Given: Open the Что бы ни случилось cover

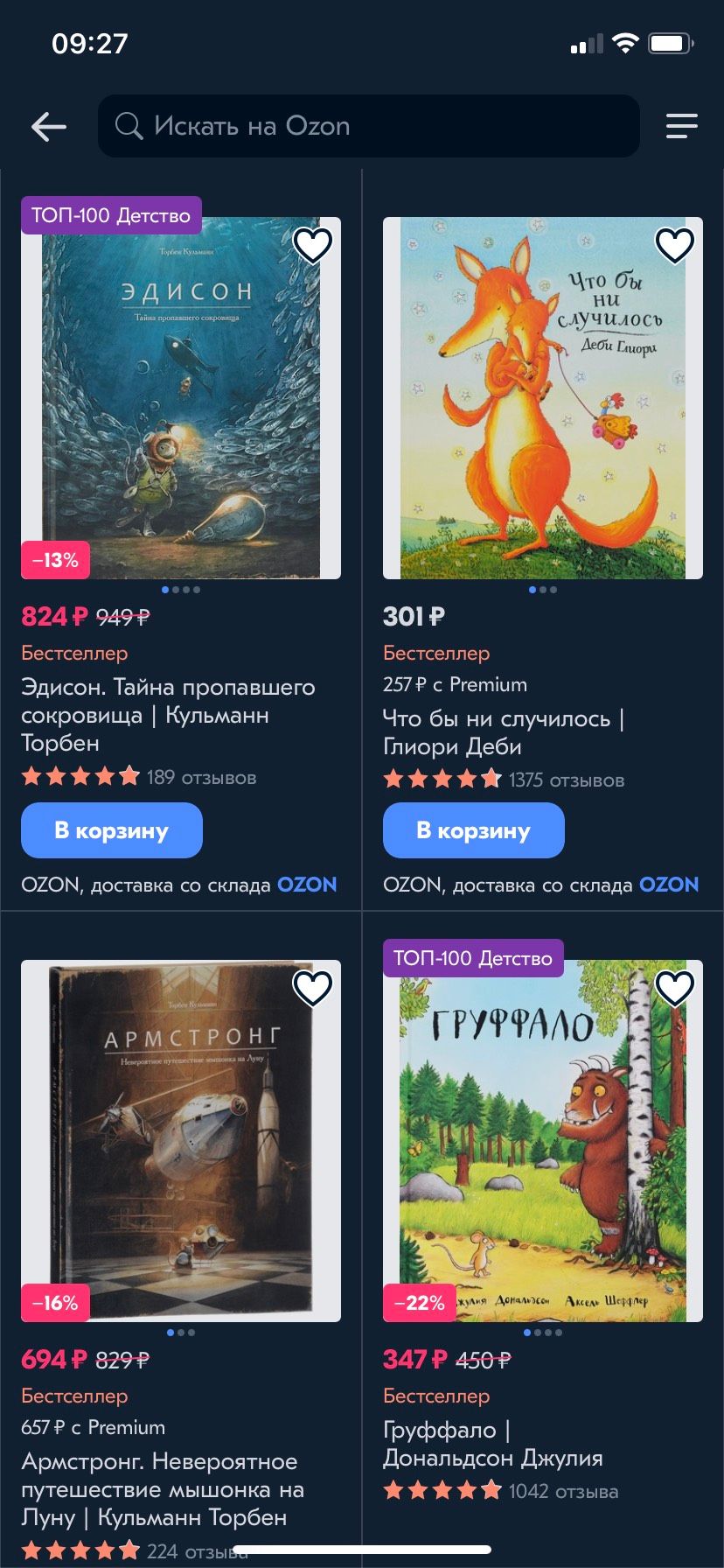Looking at the screenshot, I should coord(543,398).
